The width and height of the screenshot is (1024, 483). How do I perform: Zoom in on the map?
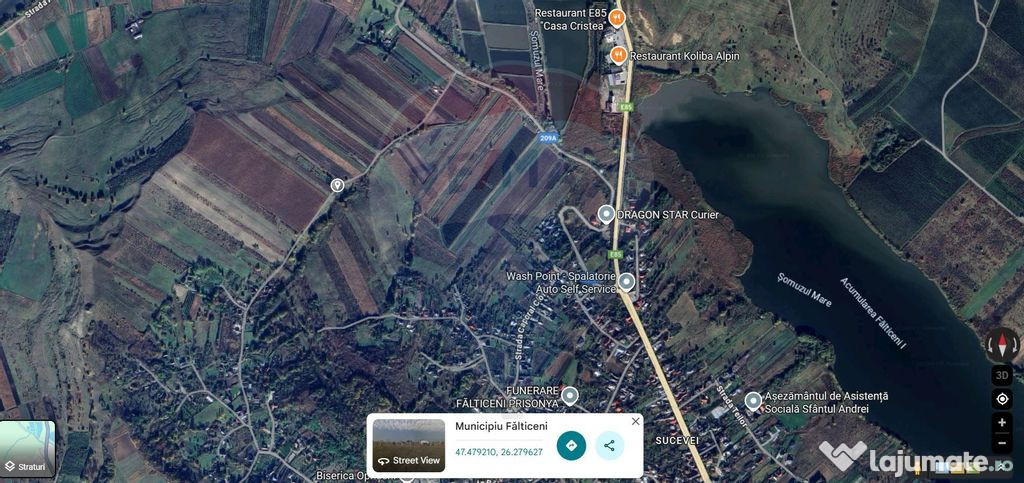pos(1002,423)
